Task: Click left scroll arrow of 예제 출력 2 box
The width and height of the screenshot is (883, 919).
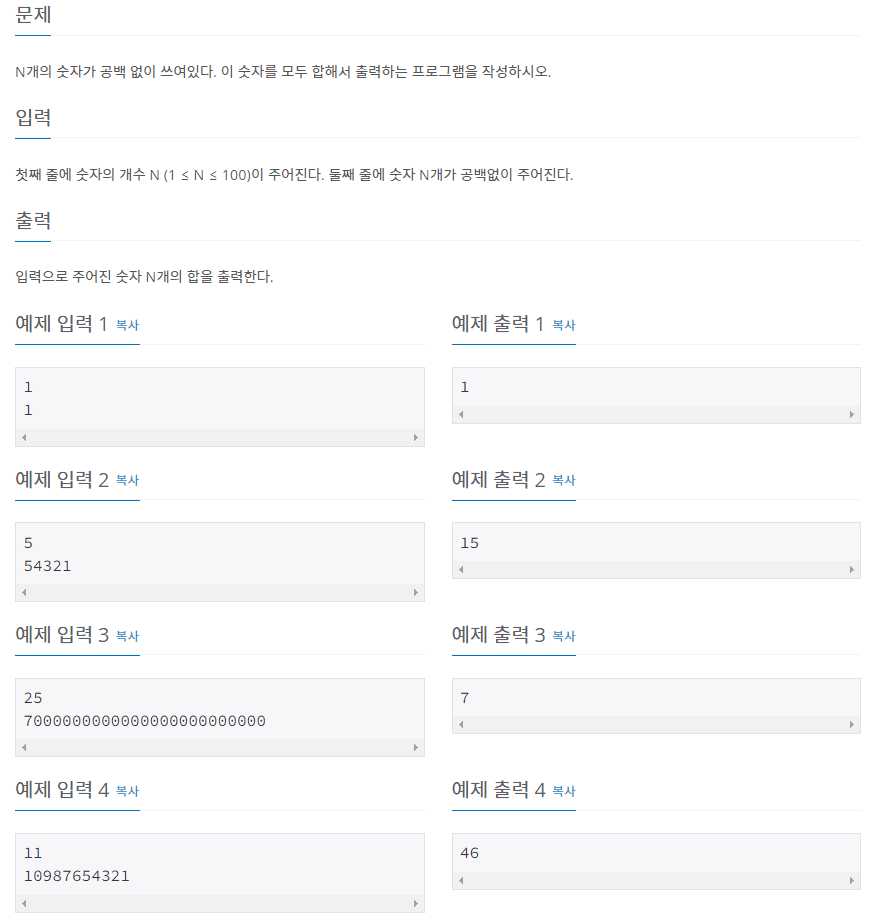Action: click(462, 569)
